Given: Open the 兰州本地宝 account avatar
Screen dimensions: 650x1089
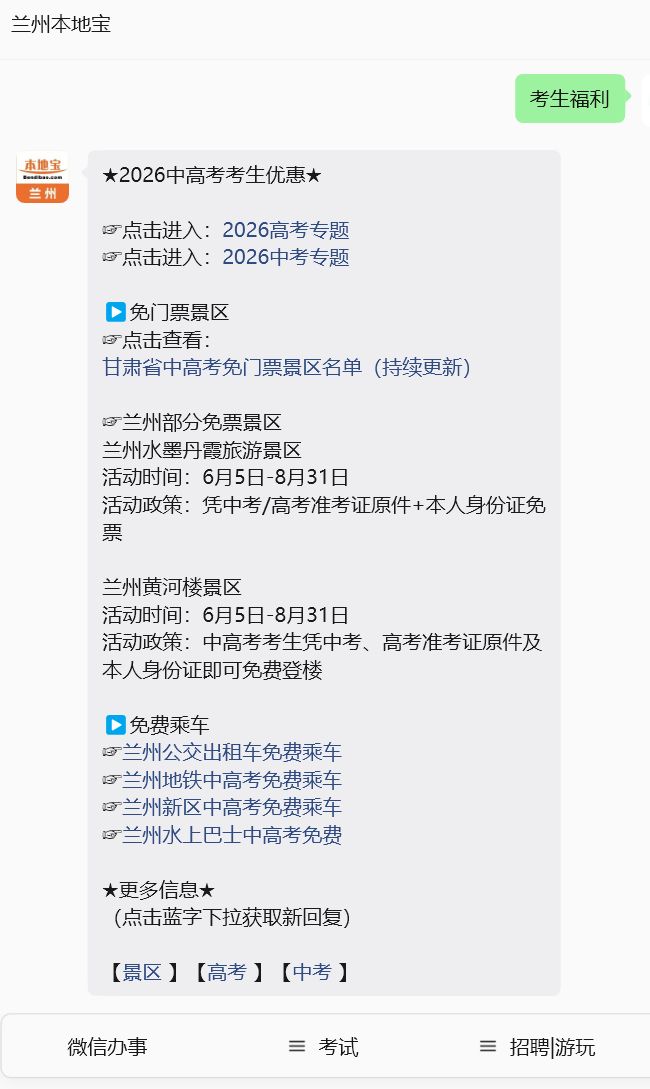Looking at the screenshot, I should (42, 177).
